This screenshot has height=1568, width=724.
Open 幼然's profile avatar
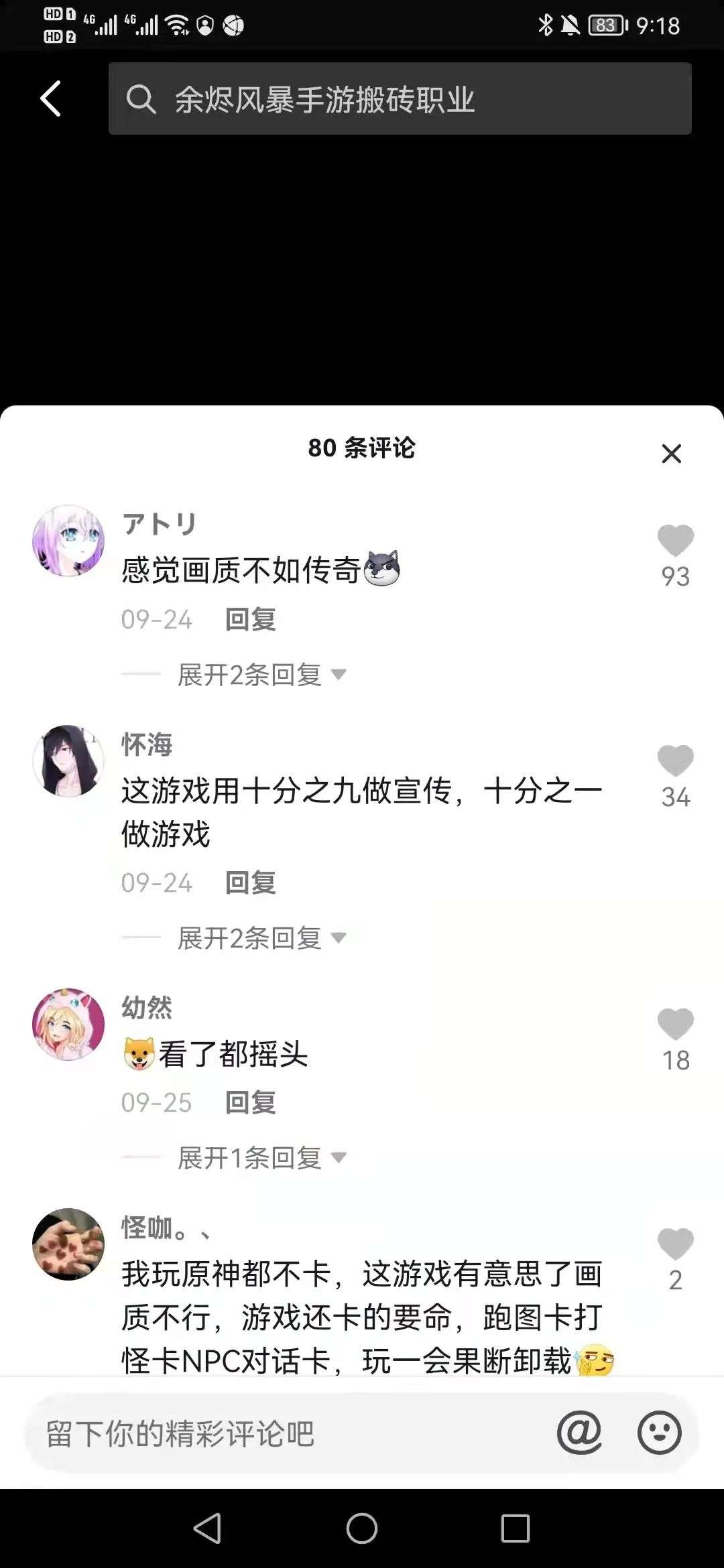click(x=68, y=1024)
